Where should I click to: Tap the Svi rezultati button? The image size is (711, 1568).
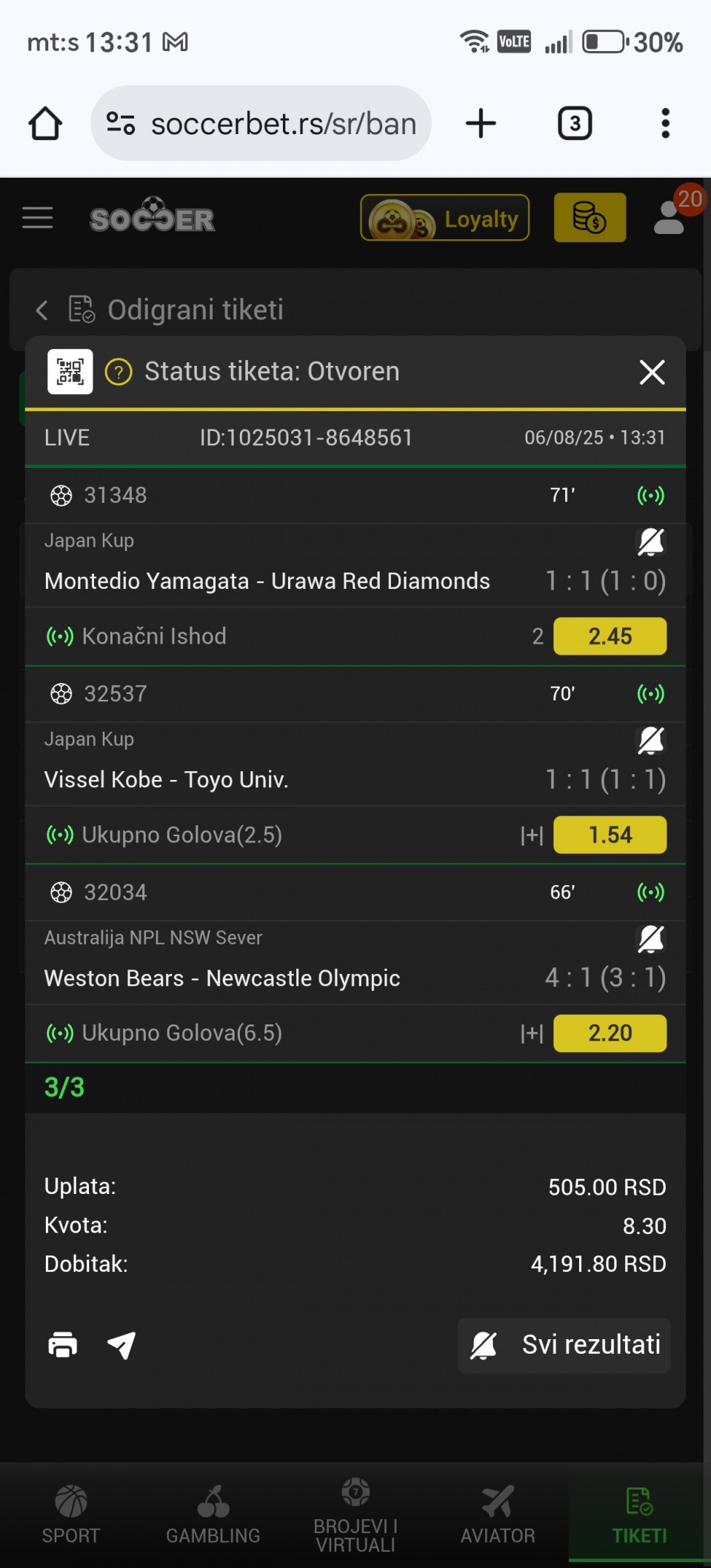point(564,1345)
